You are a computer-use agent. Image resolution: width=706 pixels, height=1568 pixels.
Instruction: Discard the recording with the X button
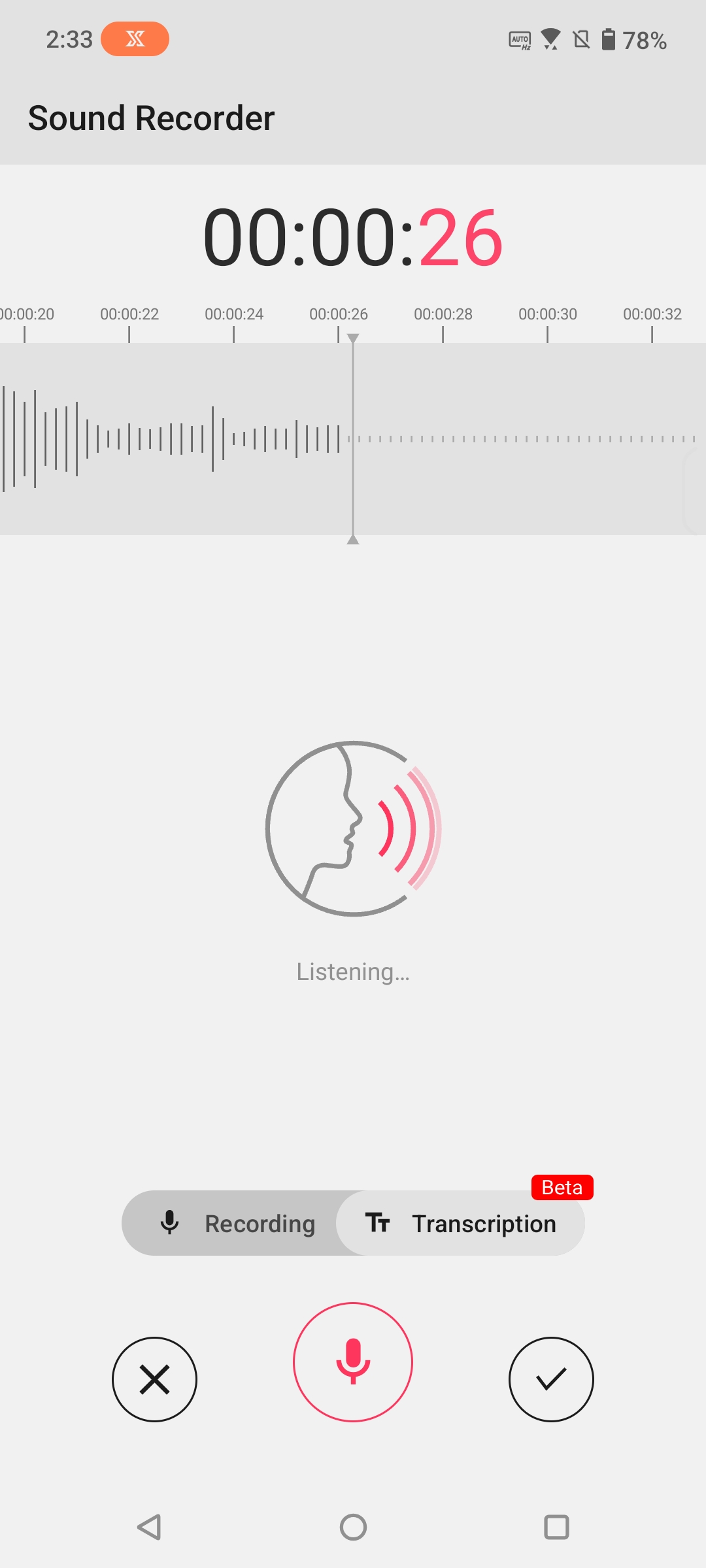tap(154, 1379)
